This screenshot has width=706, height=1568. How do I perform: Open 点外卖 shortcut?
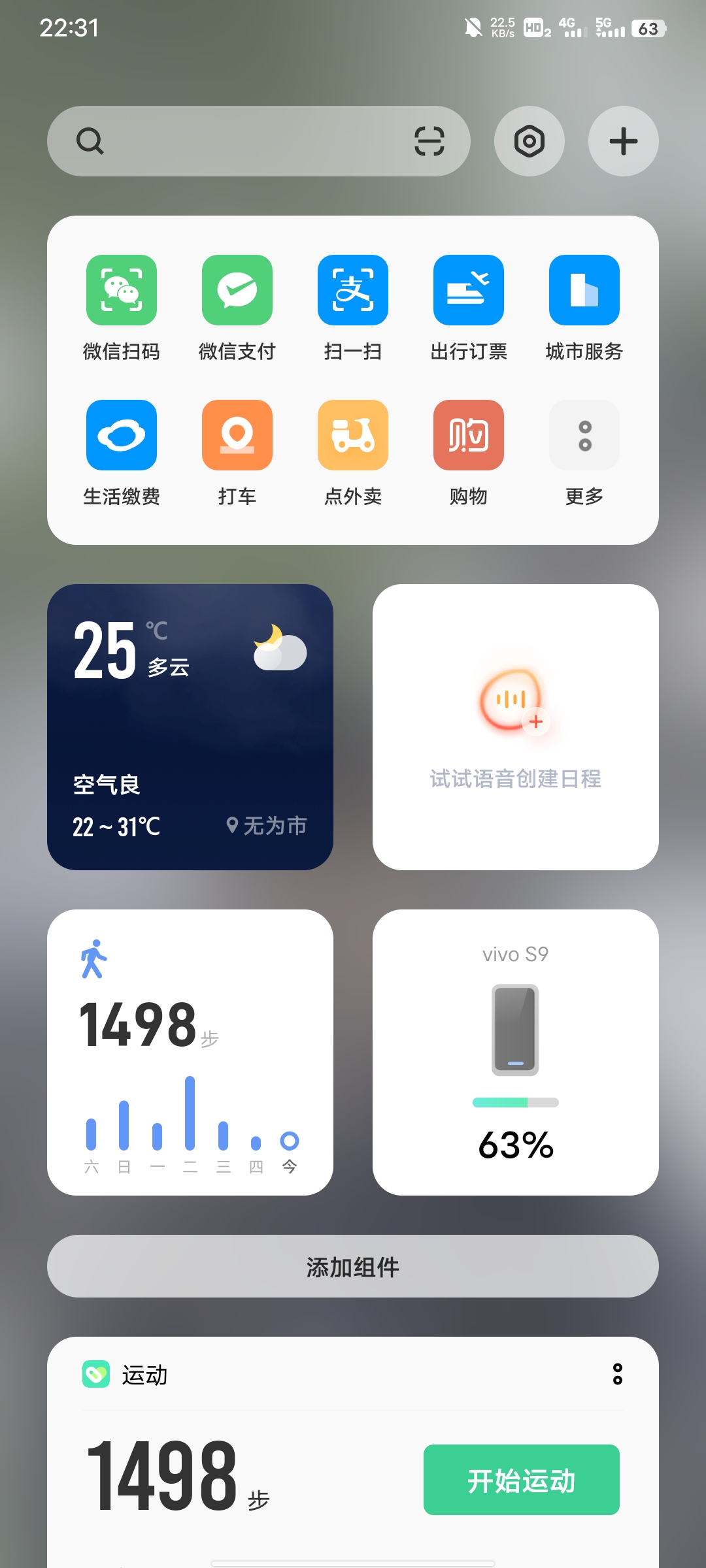353,435
